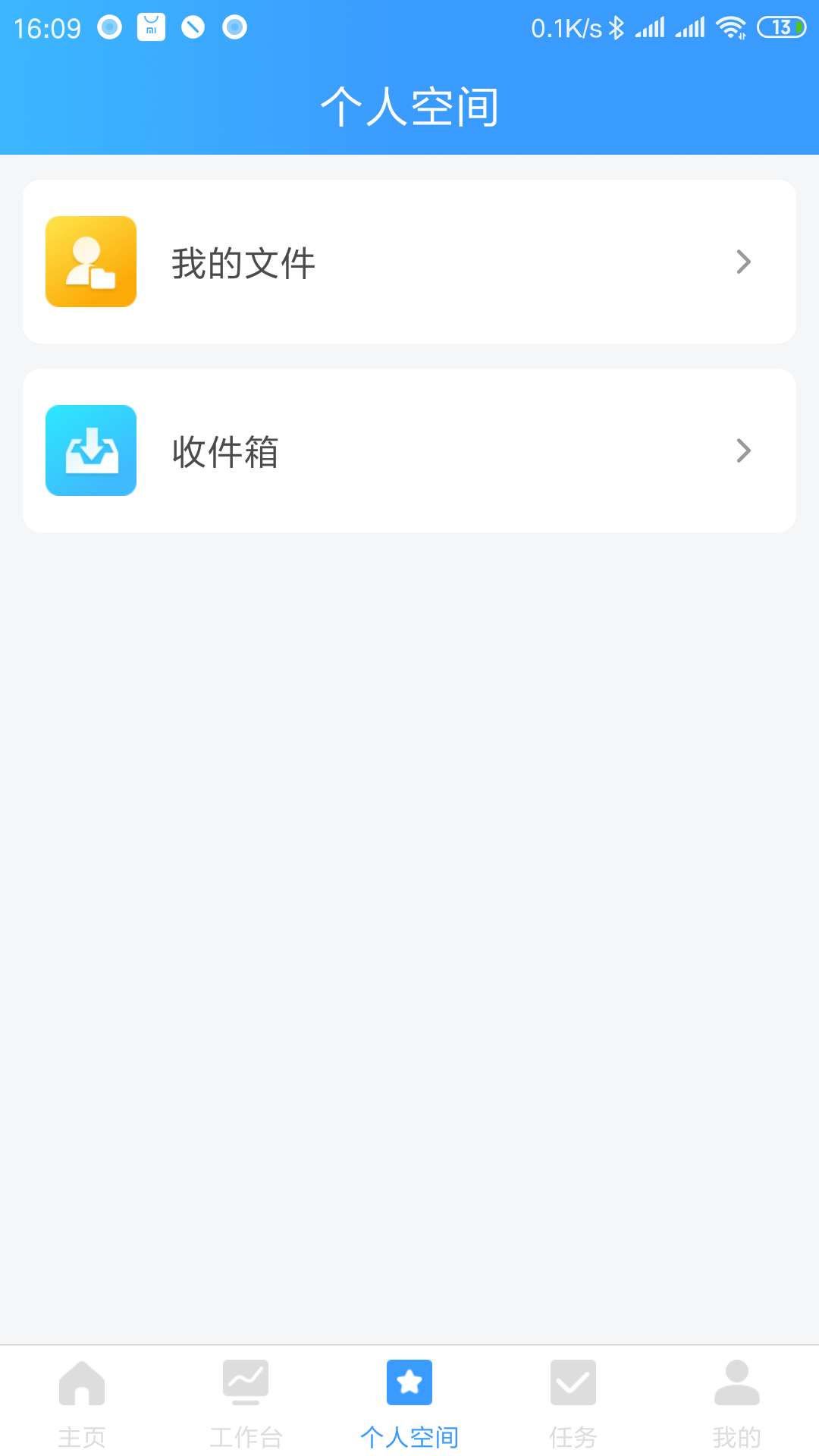
Task: Expand 收件箱 using its chevron arrow
Action: coord(744,450)
